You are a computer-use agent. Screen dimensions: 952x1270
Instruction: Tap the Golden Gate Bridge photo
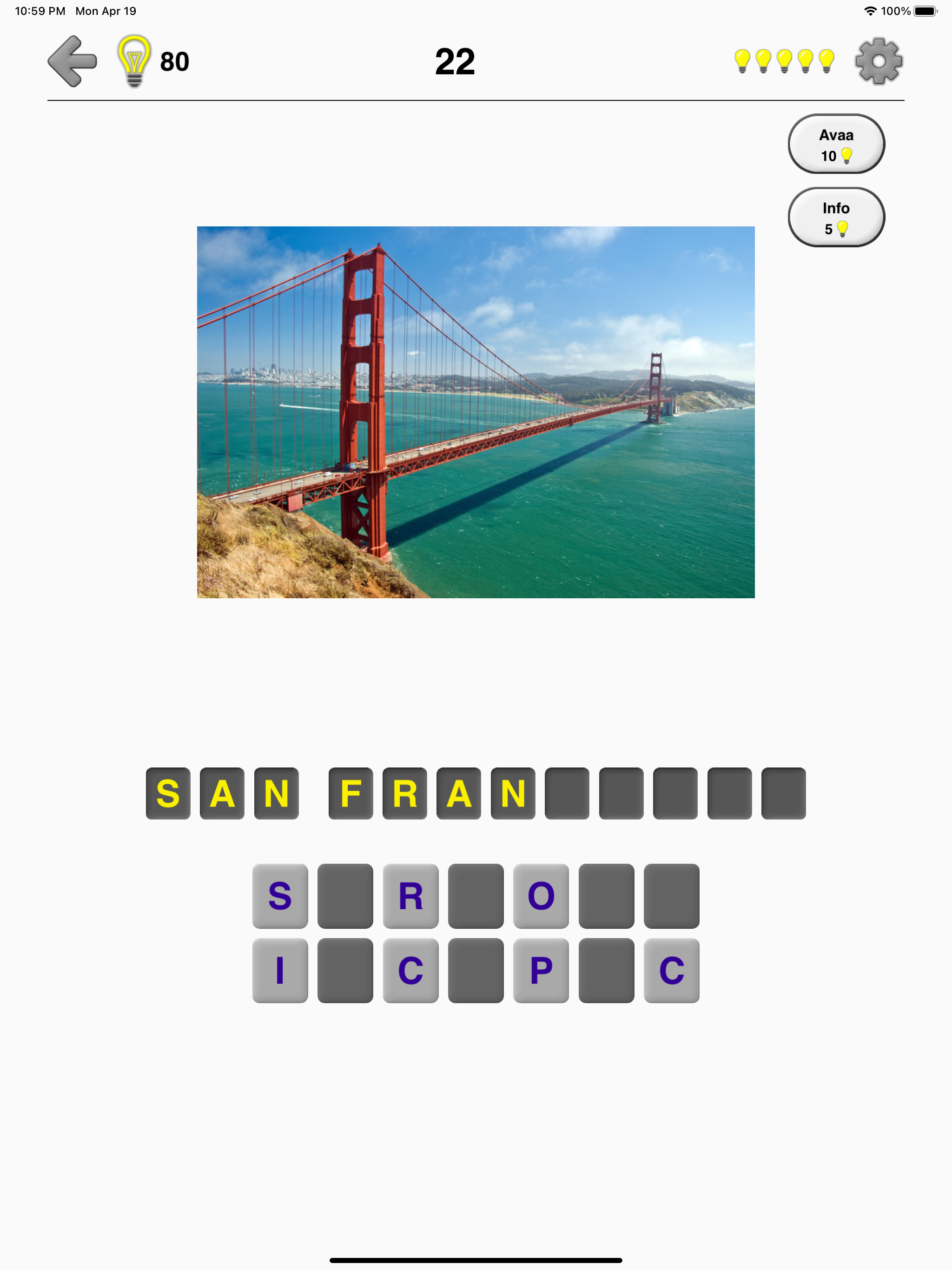[476, 412]
